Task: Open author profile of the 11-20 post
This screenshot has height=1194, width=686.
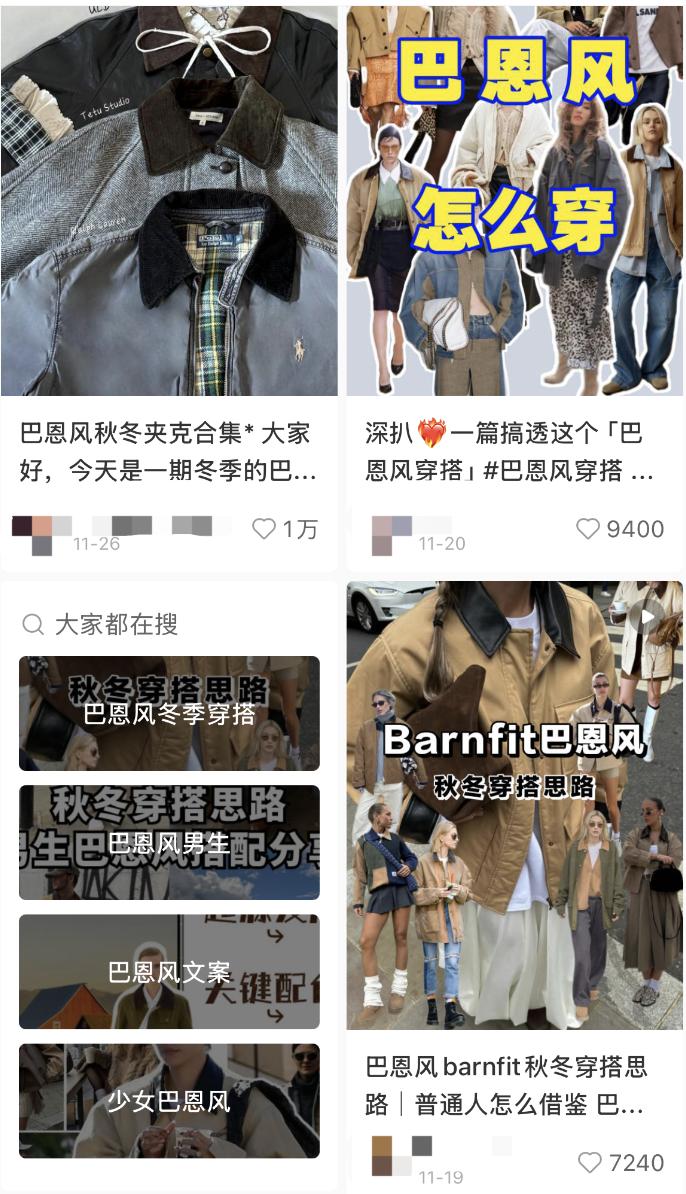Action: coord(392,534)
